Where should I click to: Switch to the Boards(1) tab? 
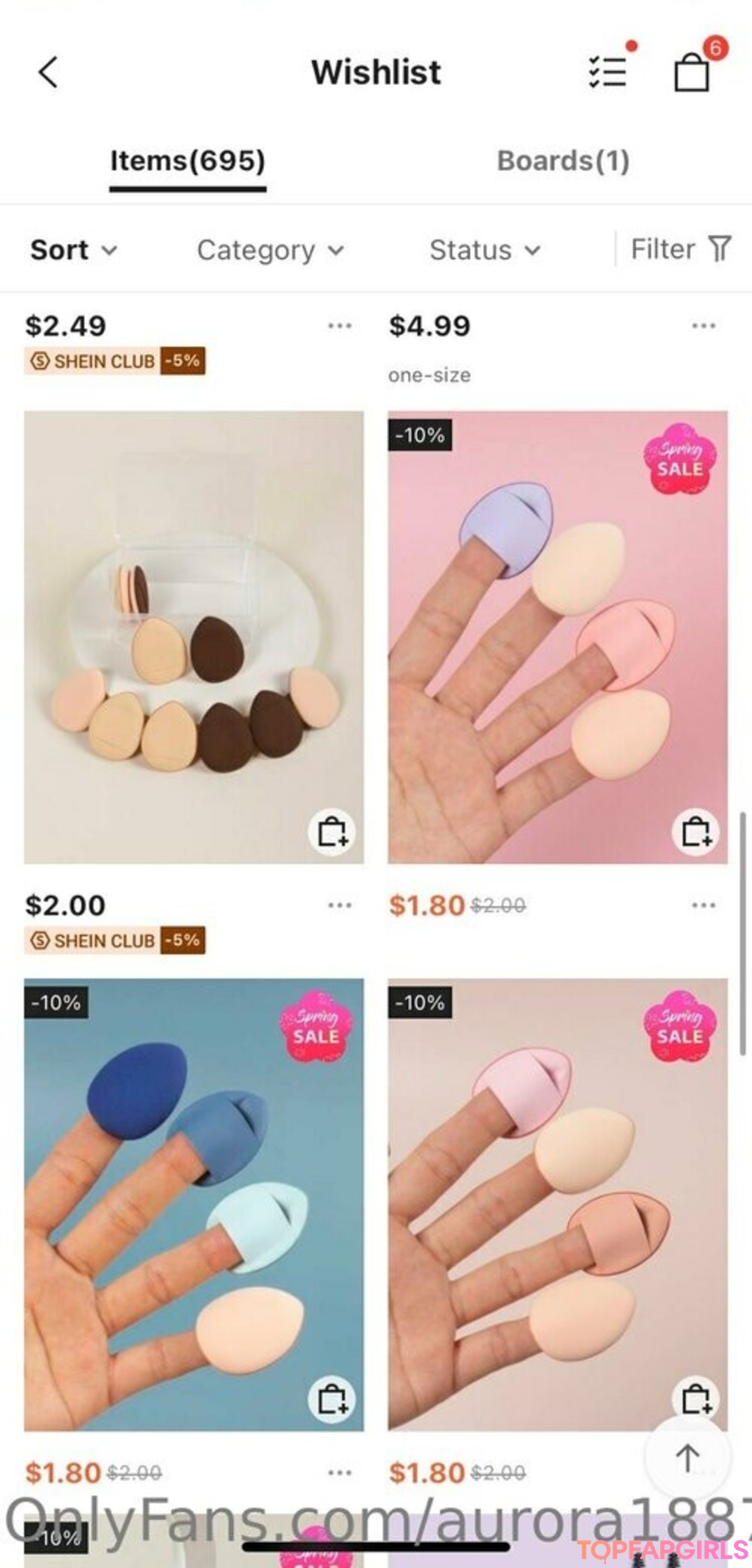[563, 161]
